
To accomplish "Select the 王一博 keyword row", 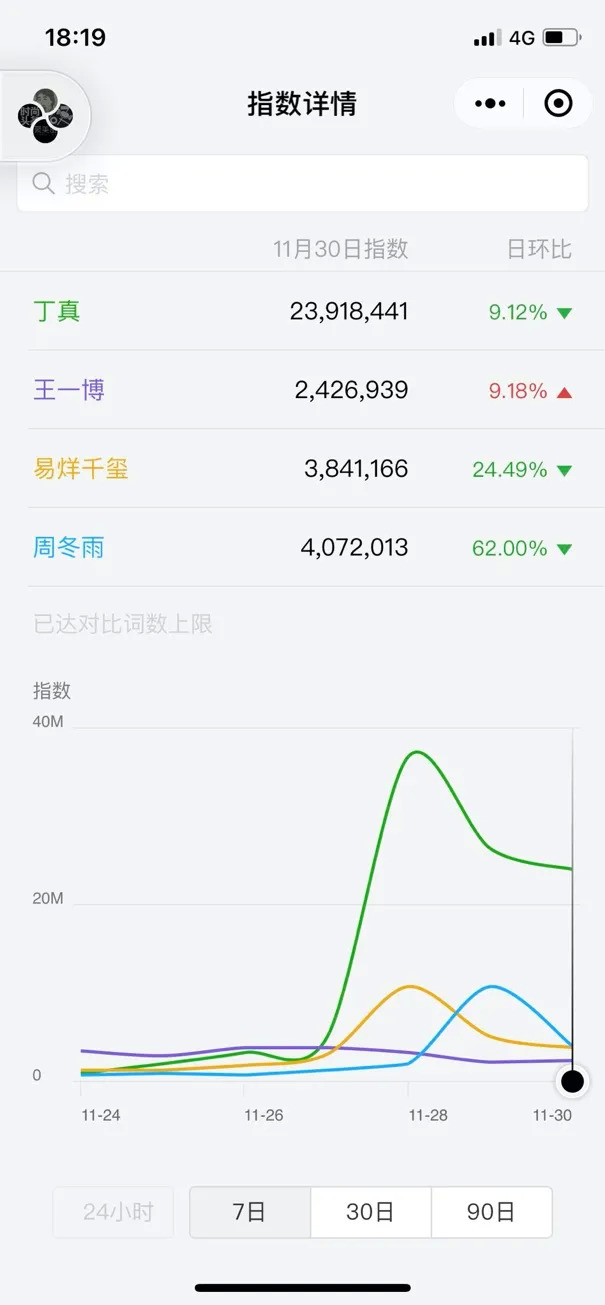I will click(302, 390).
